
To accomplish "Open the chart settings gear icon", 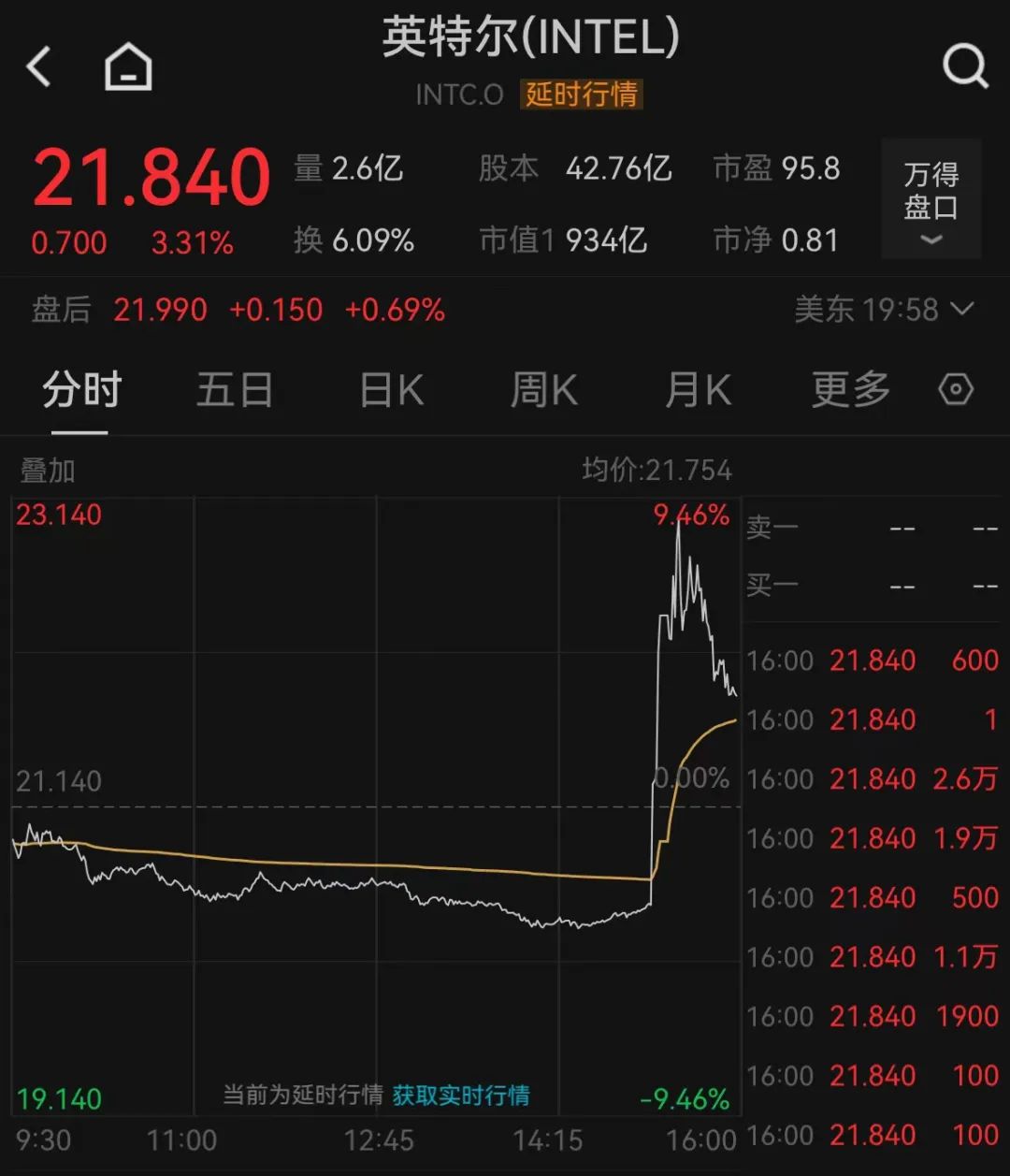I will coord(956,390).
